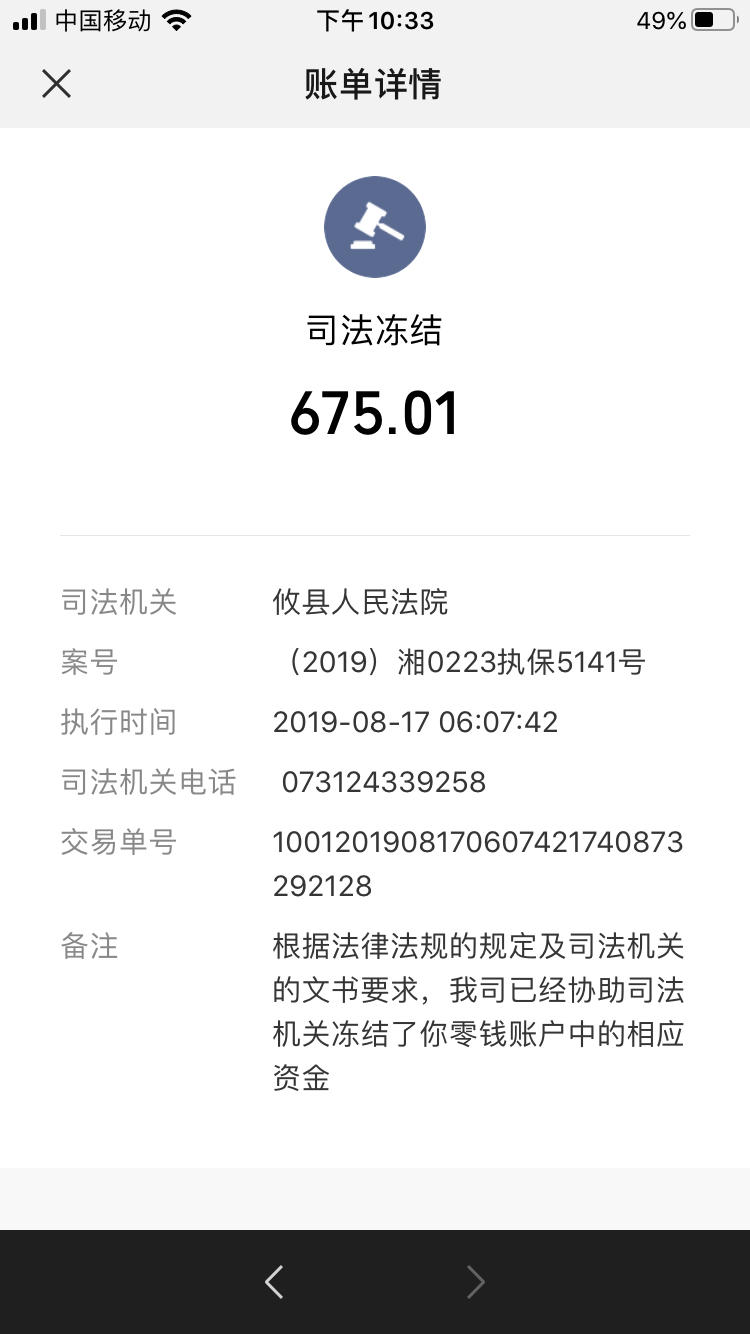Tap the execution time 2019-08-17 06:07:42
Screen dimensions: 750x1334
click(417, 722)
